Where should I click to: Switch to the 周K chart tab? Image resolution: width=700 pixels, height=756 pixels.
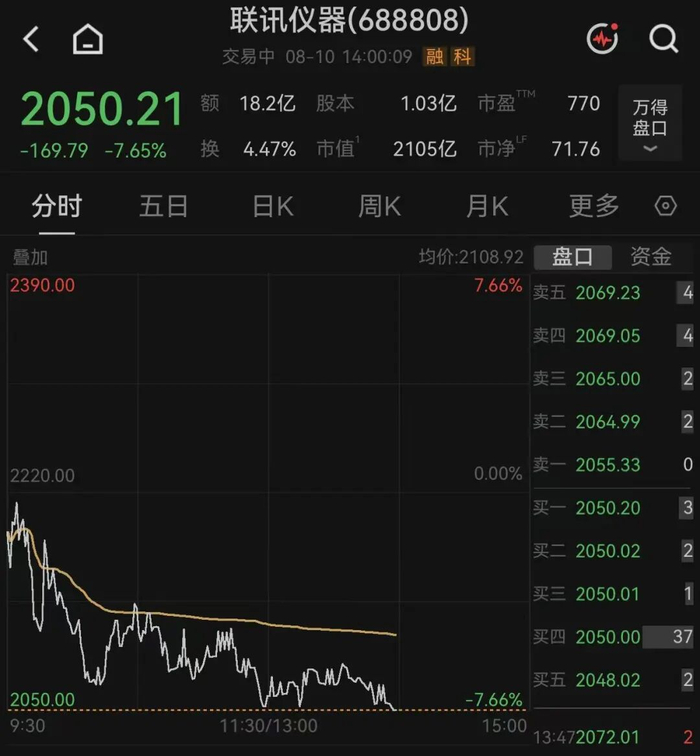(x=379, y=206)
